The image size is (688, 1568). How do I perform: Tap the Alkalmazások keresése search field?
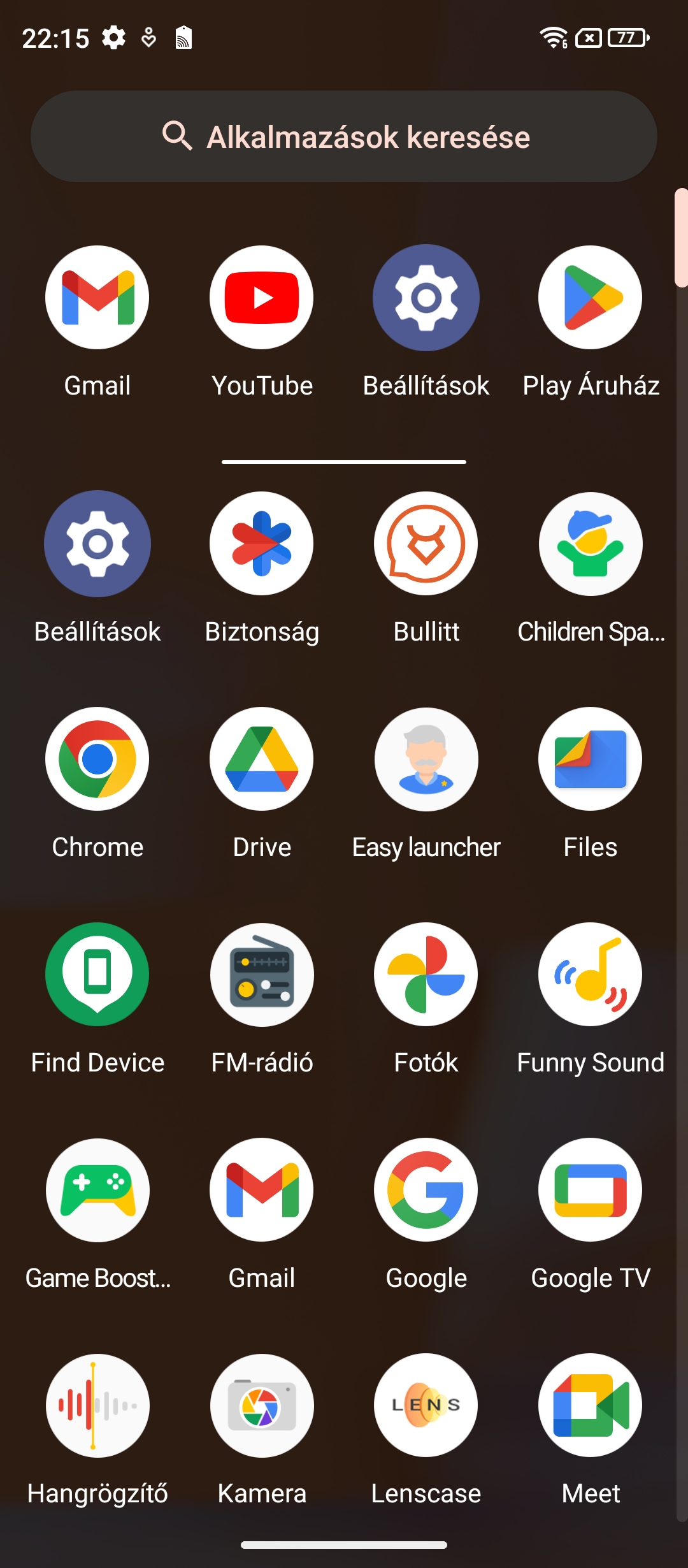[344, 136]
